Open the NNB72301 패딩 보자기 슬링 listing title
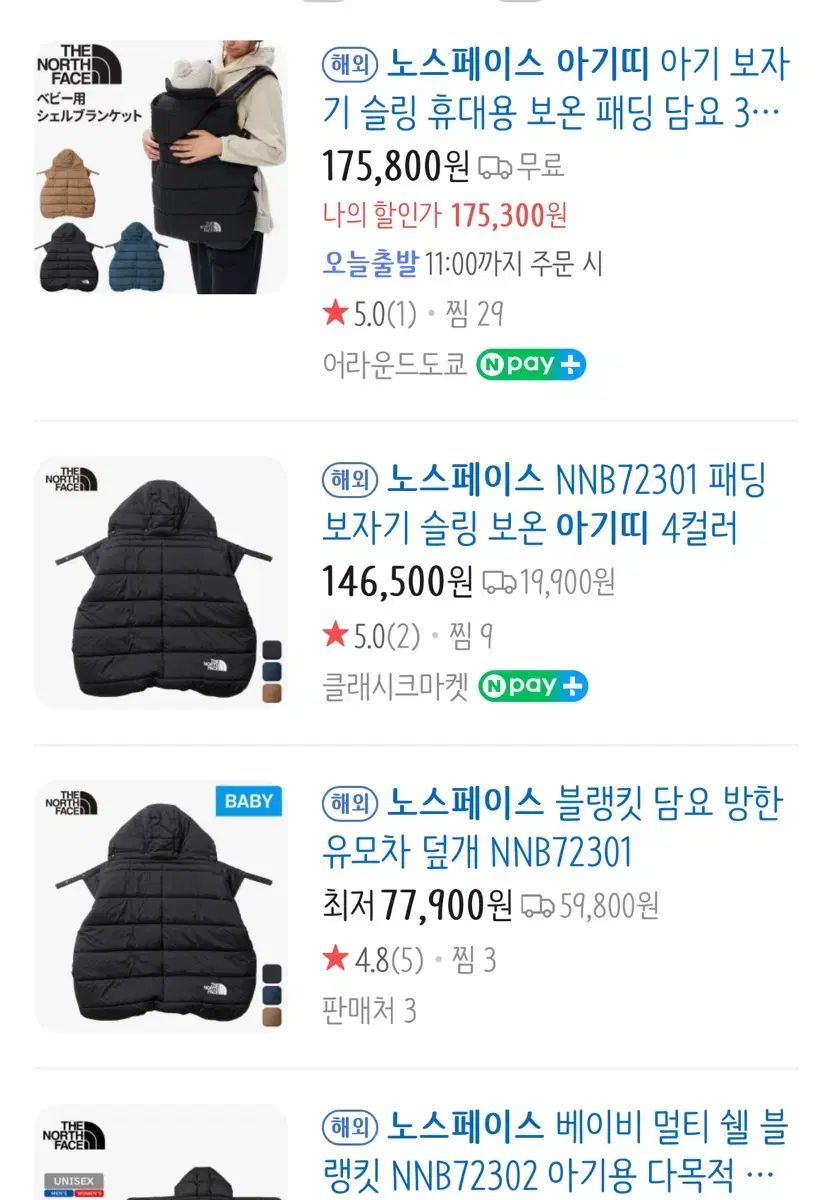Viewport: 832px width, 1200px height. [545, 505]
